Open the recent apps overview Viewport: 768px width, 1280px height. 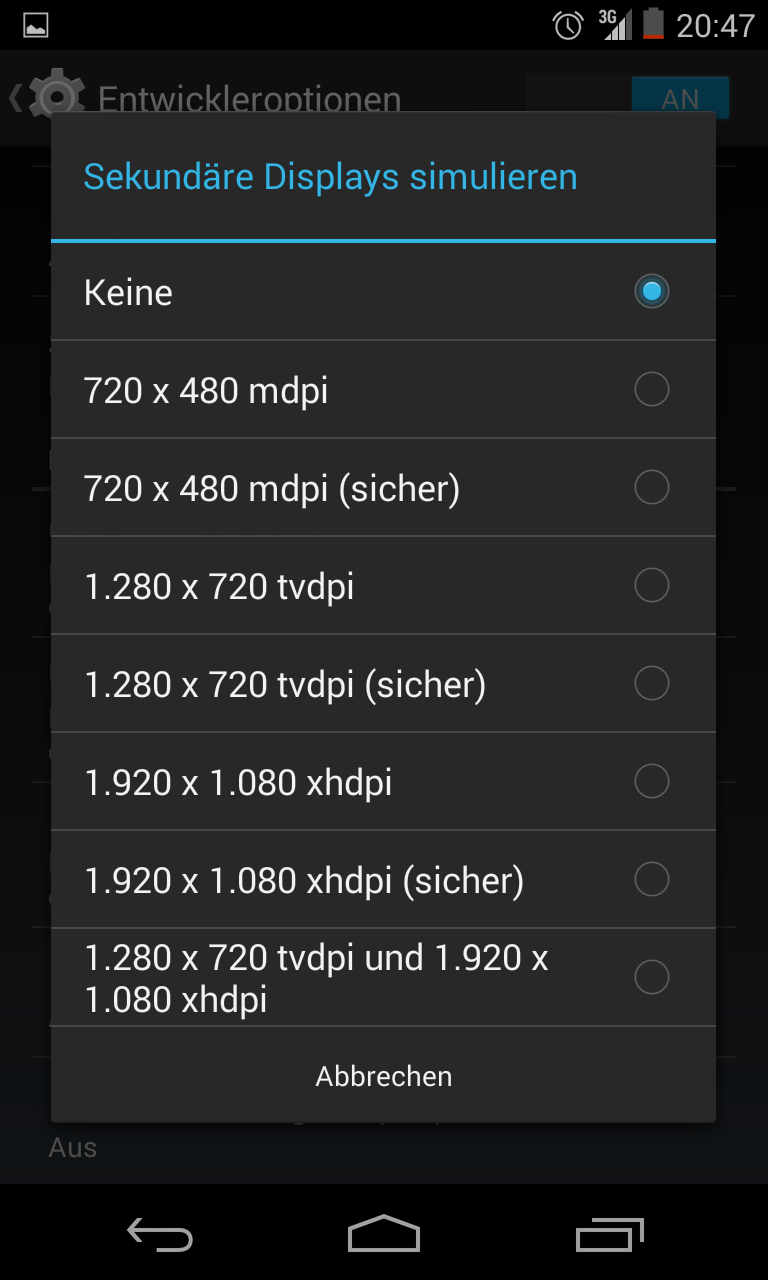click(610, 1234)
